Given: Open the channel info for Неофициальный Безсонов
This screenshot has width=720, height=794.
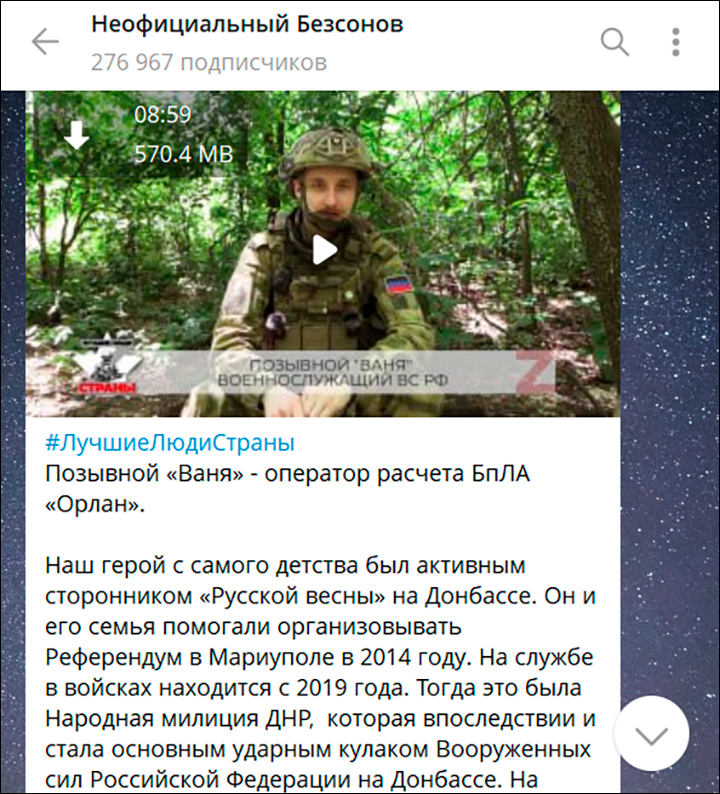Looking at the screenshot, I should pos(247,25).
